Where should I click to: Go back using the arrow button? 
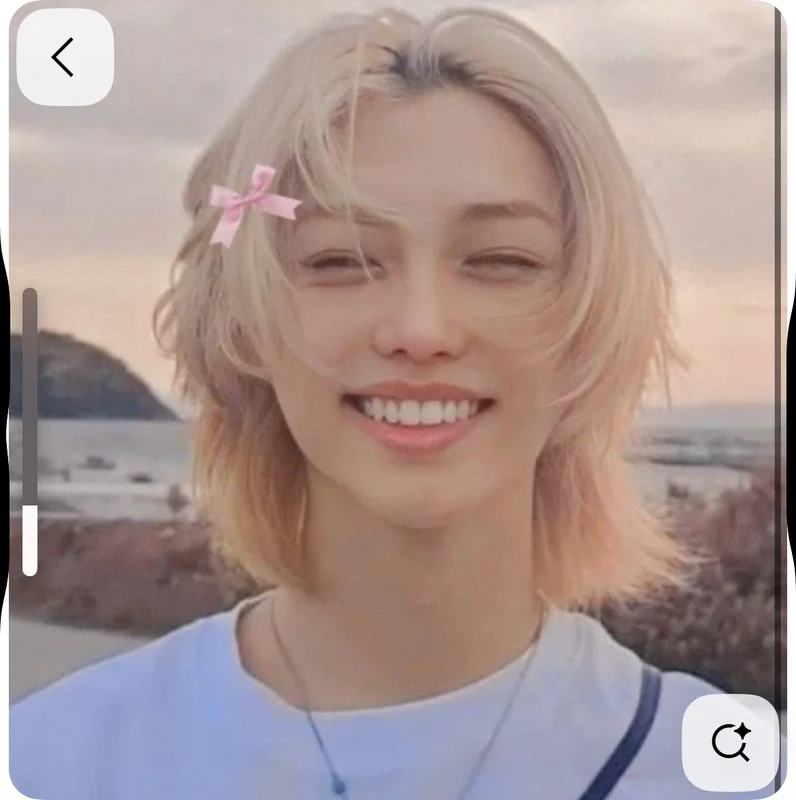64,57
